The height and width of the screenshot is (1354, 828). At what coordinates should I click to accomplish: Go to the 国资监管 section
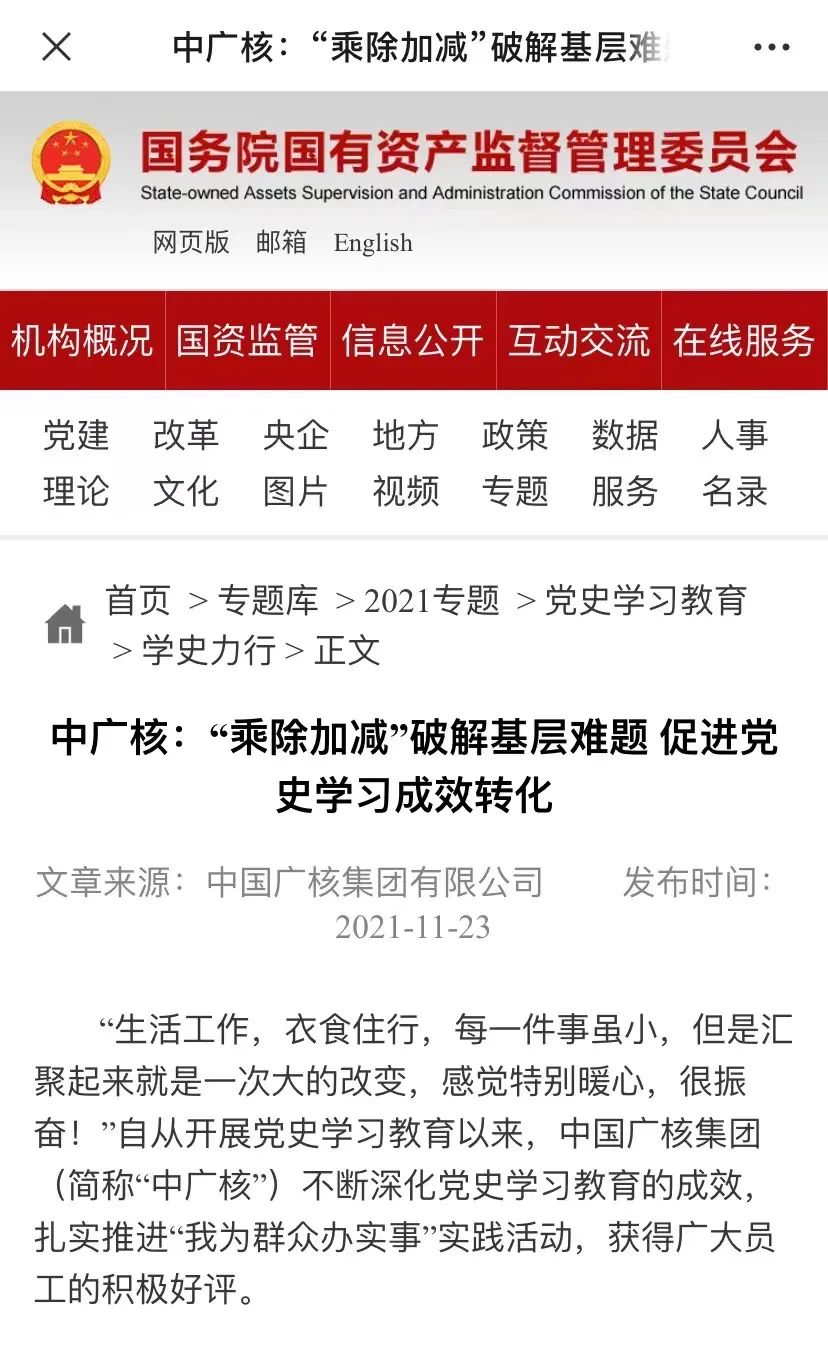(x=247, y=341)
